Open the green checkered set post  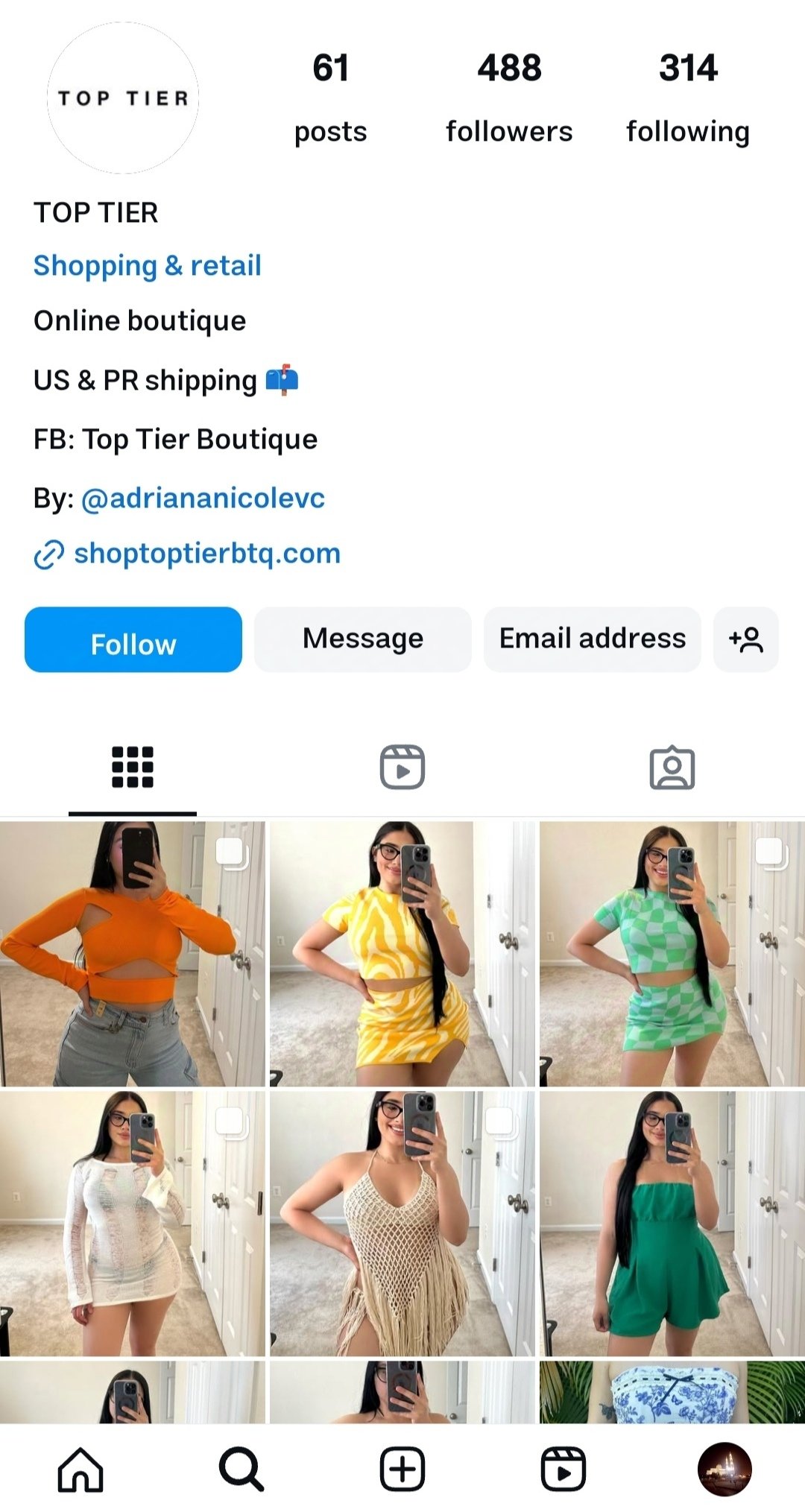[x=672, y=954]
